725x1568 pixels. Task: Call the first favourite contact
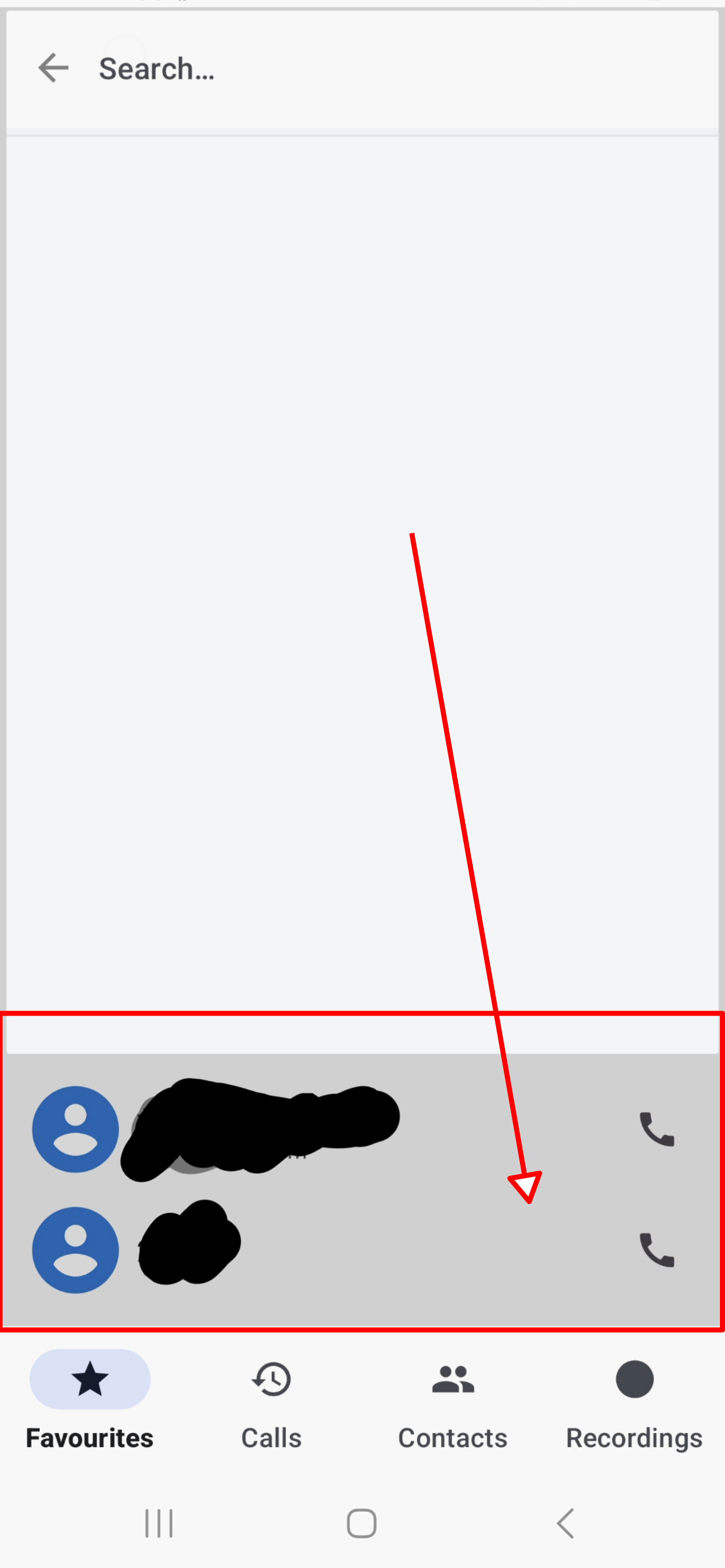pyautogui.click(x=657, y=1129)
